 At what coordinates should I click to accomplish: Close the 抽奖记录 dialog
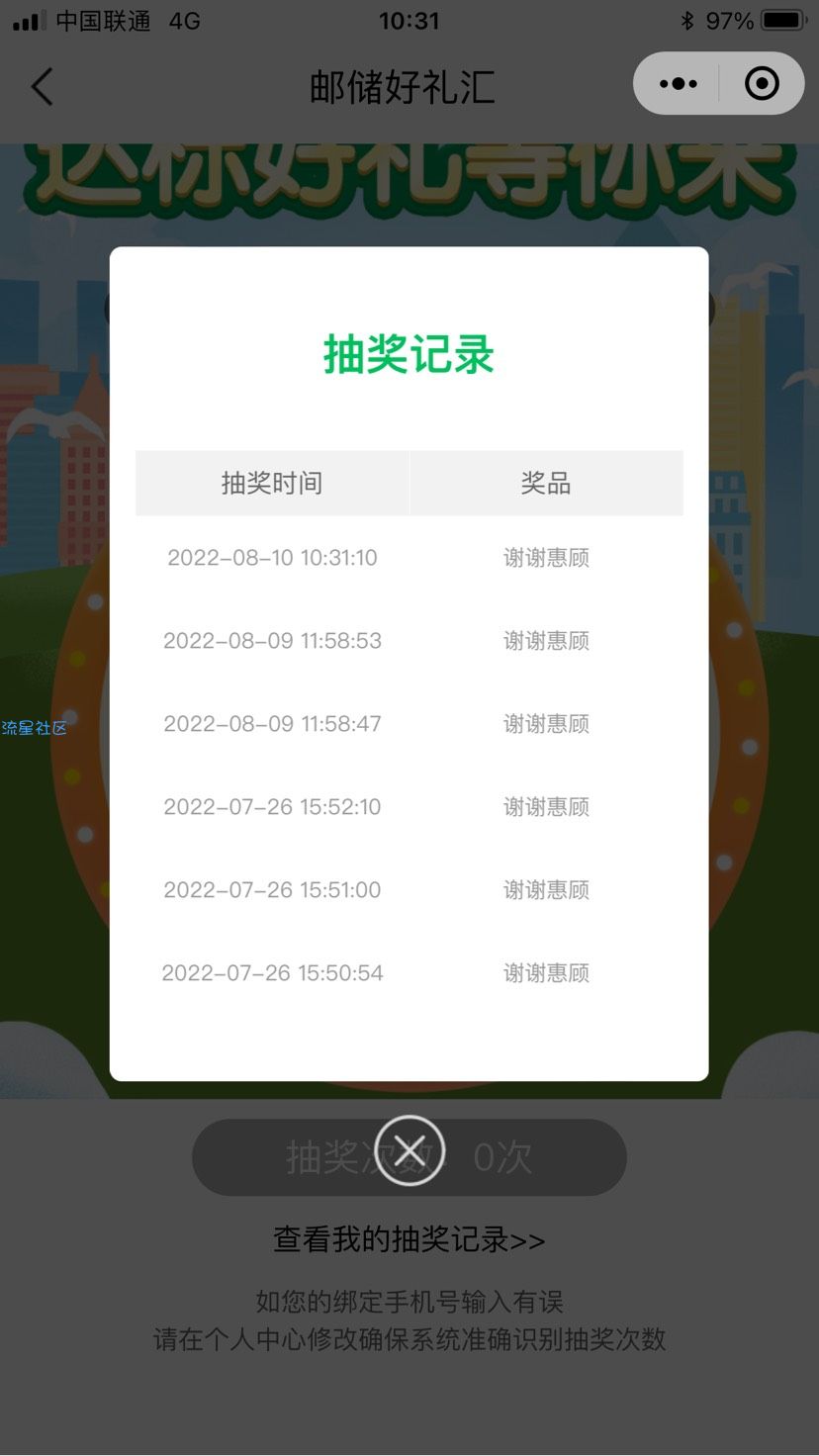pos(409,1150)
